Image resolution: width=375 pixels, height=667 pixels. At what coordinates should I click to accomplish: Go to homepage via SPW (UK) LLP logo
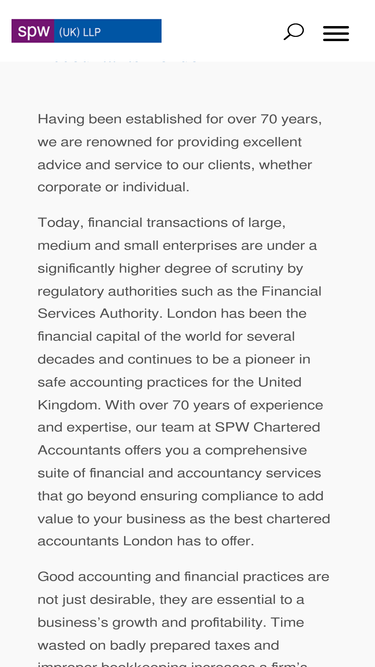pyautogui.click(x=86, y=31)
